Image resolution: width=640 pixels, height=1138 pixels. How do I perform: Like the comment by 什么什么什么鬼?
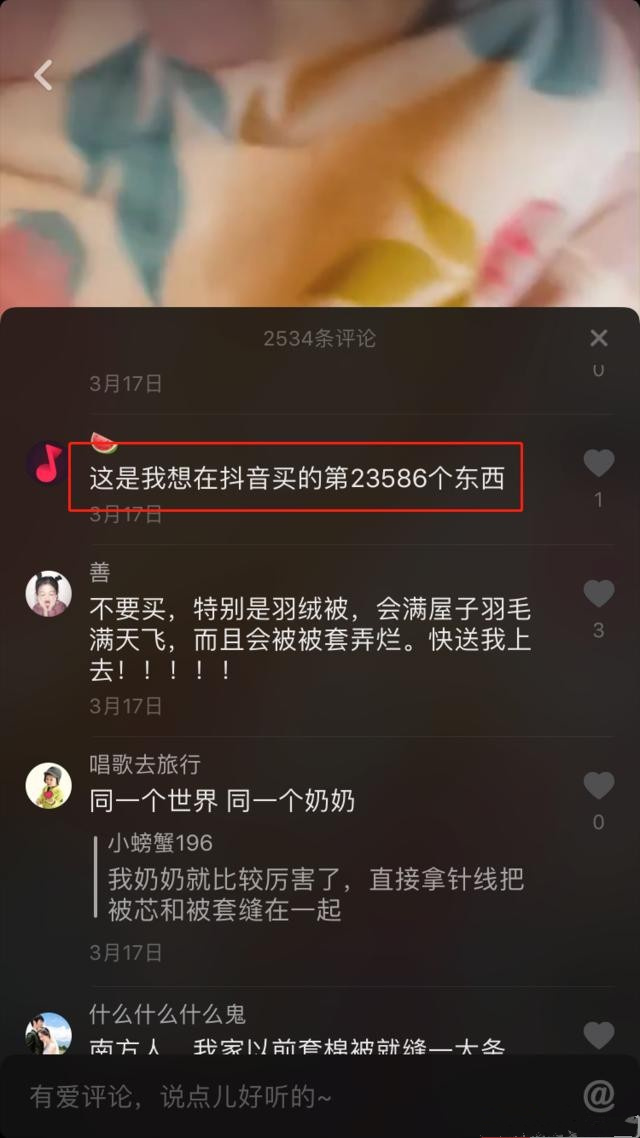pos(598,1035)
